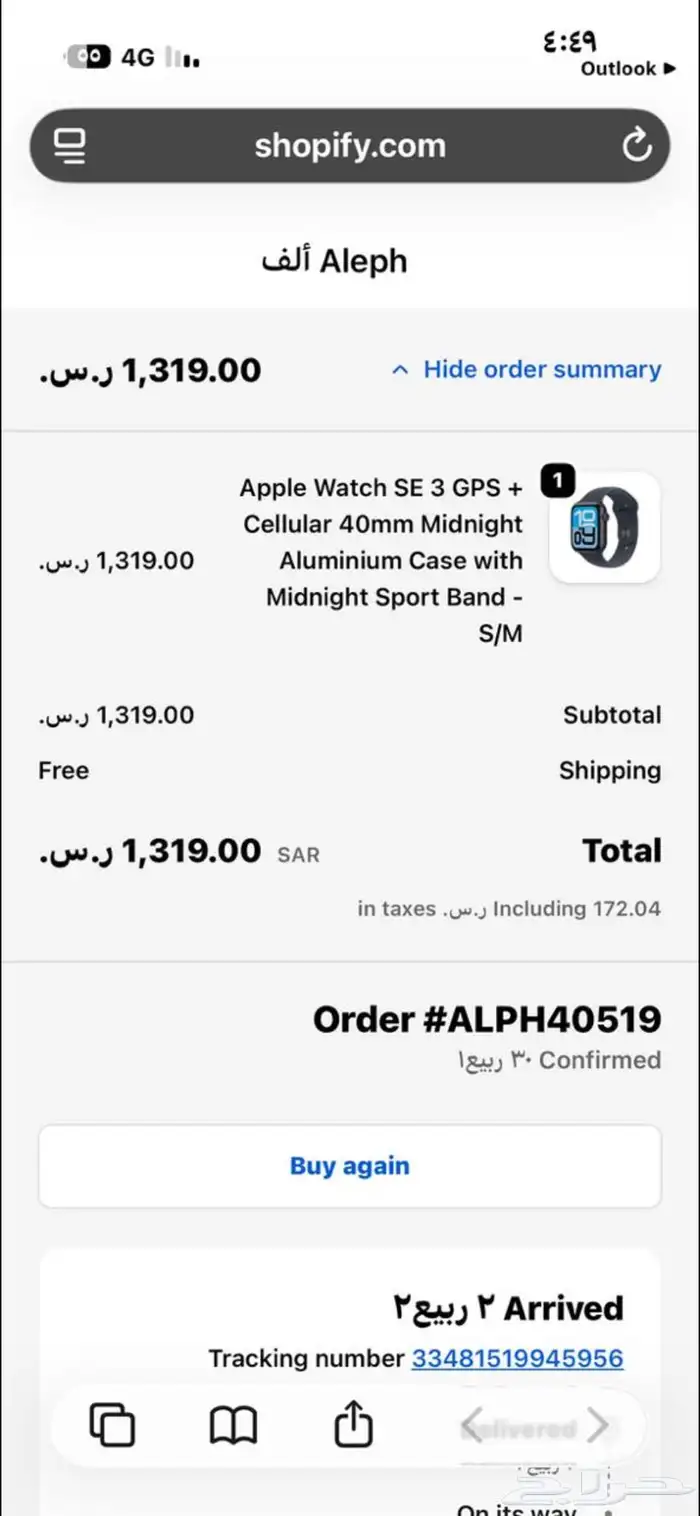Tap the Buy again button
The image size is (700, 1516).
click(350, 1166)
